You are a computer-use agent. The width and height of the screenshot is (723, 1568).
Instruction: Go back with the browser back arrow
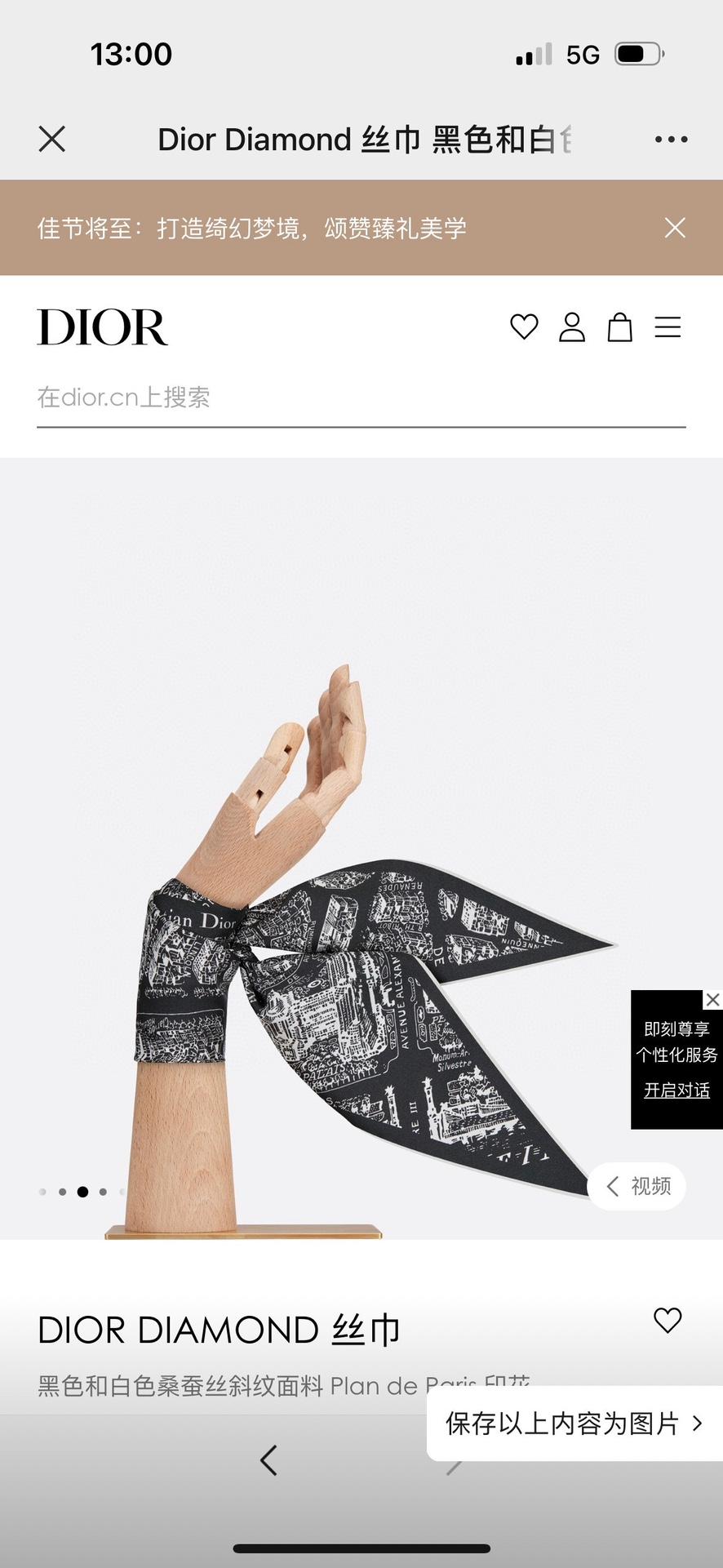(268, 1460)
